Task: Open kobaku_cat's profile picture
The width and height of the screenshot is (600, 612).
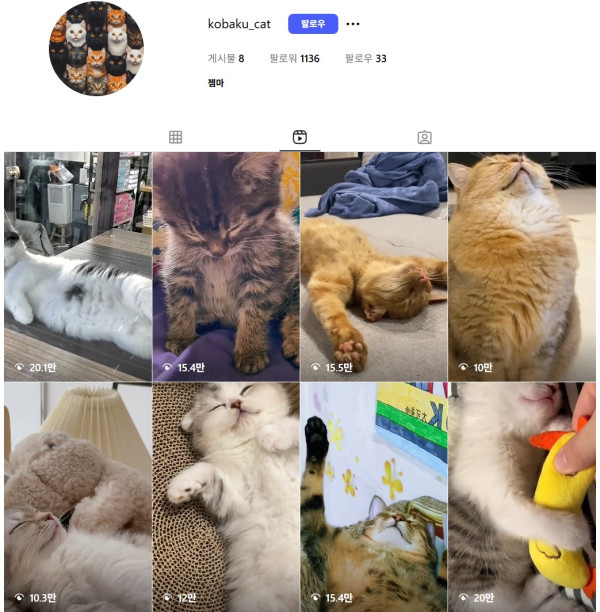Action: pyautogui.click(x=96, y=48)
